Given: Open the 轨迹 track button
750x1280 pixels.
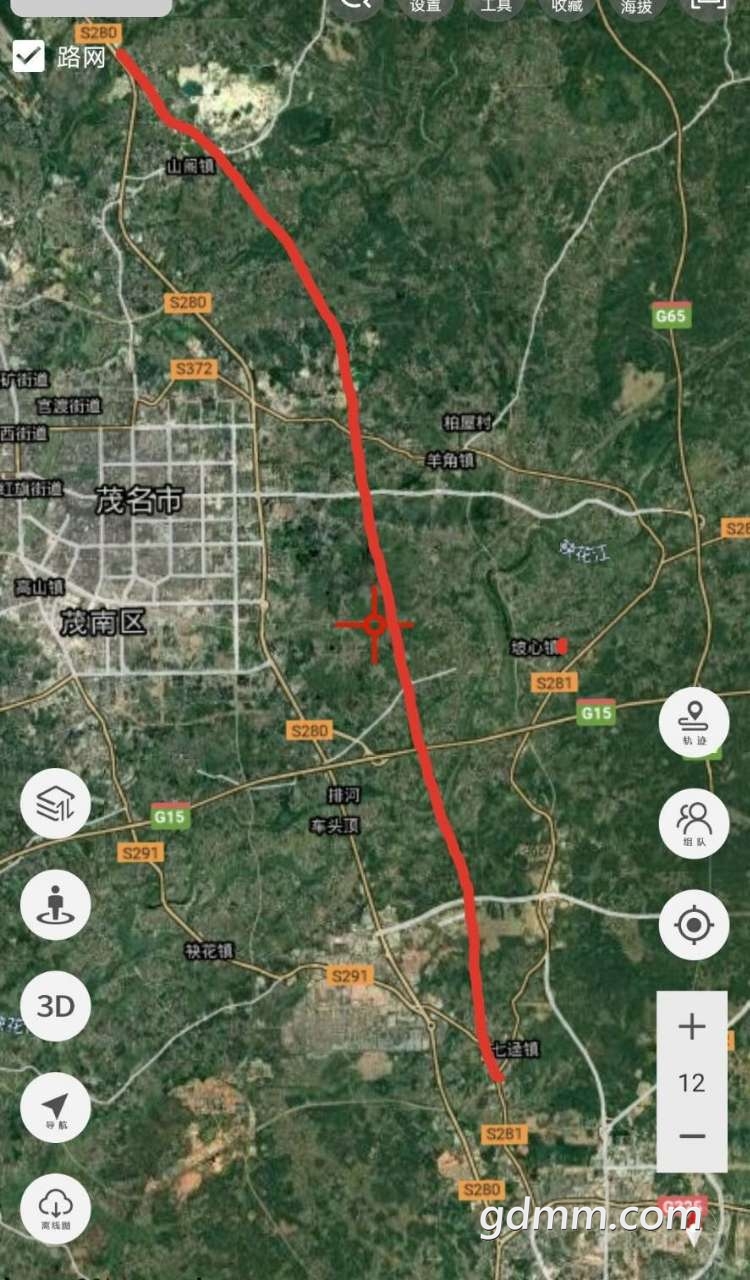Looking at the screenshot, I should (694, 722).
